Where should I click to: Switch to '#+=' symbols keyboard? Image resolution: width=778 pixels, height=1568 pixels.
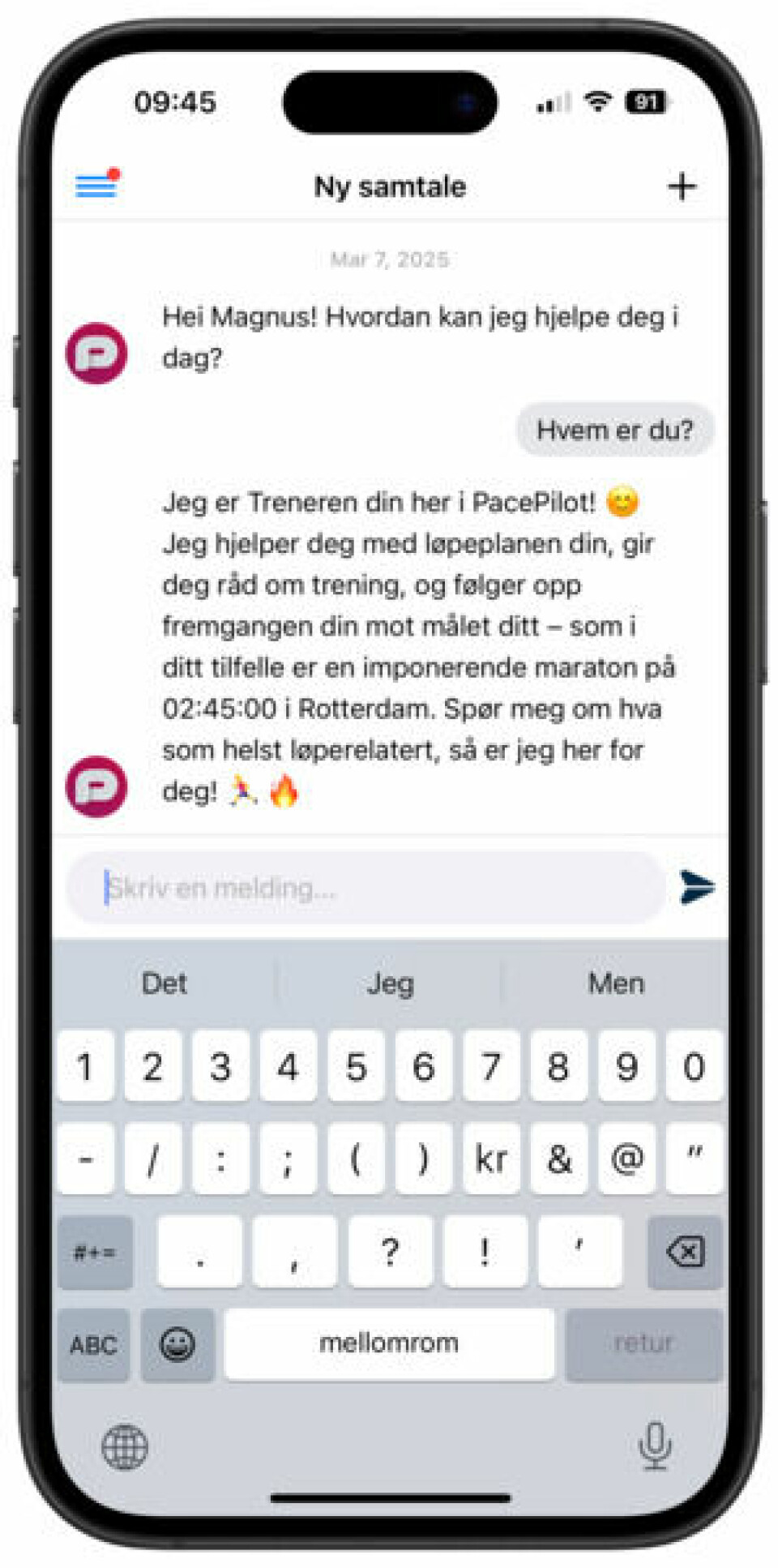pos(95,1253)
